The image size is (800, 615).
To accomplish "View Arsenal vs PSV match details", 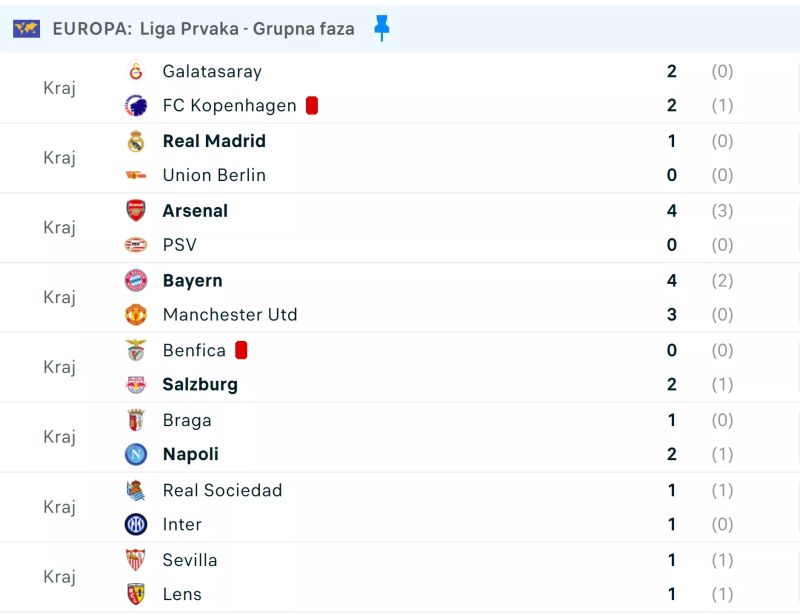I will tap(400, 228).
